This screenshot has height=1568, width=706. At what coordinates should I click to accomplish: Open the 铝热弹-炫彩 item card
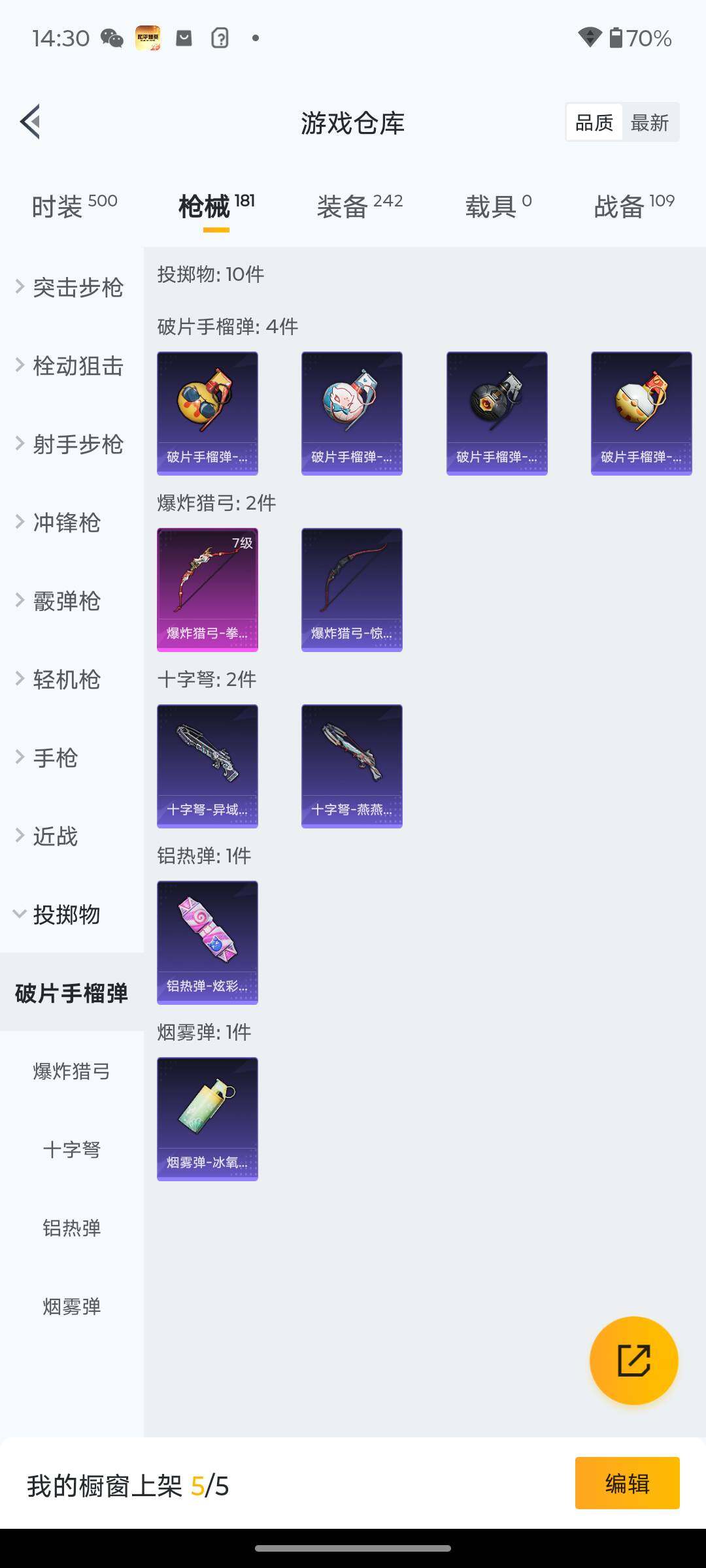pyautogui.click(x=207, y=942)
